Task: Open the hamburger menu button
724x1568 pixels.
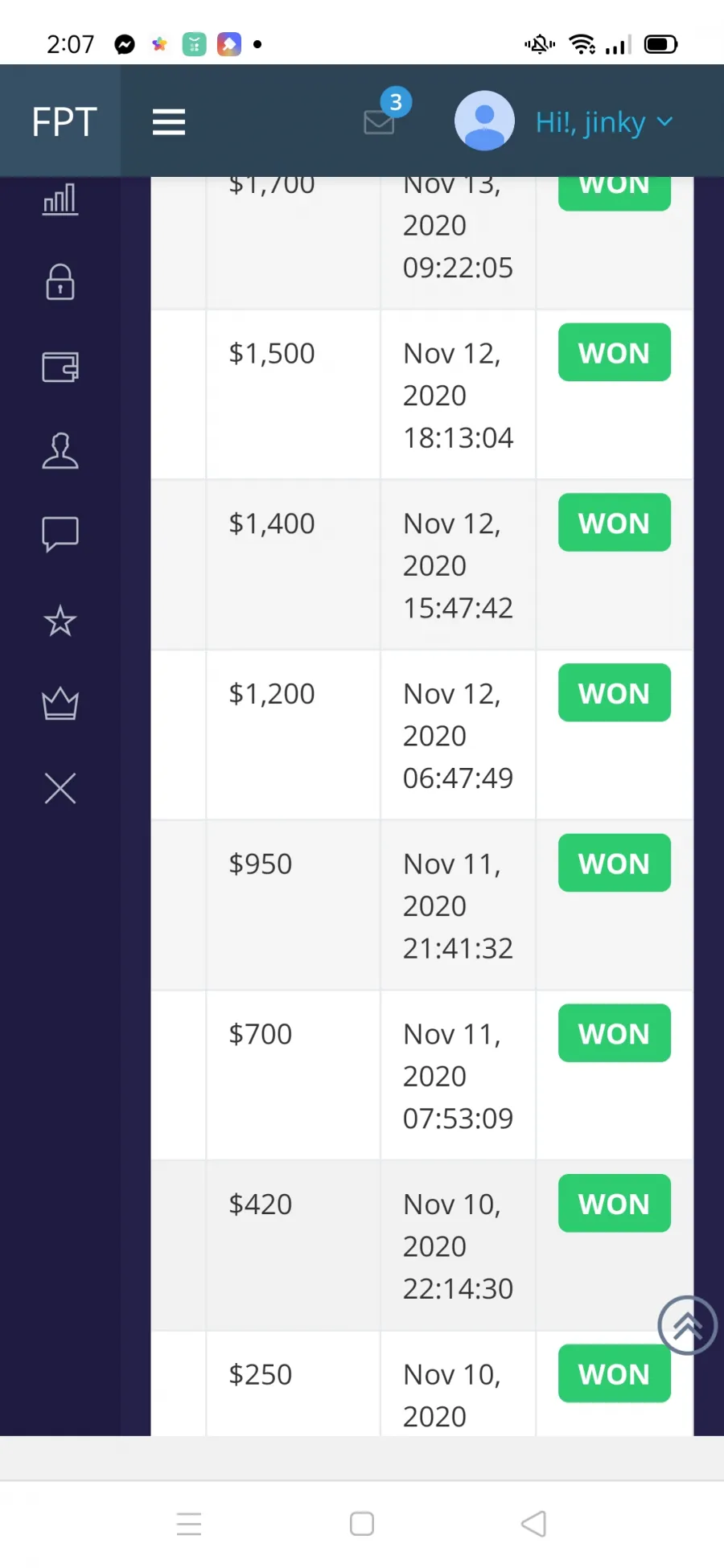Action: coord(169,122)
